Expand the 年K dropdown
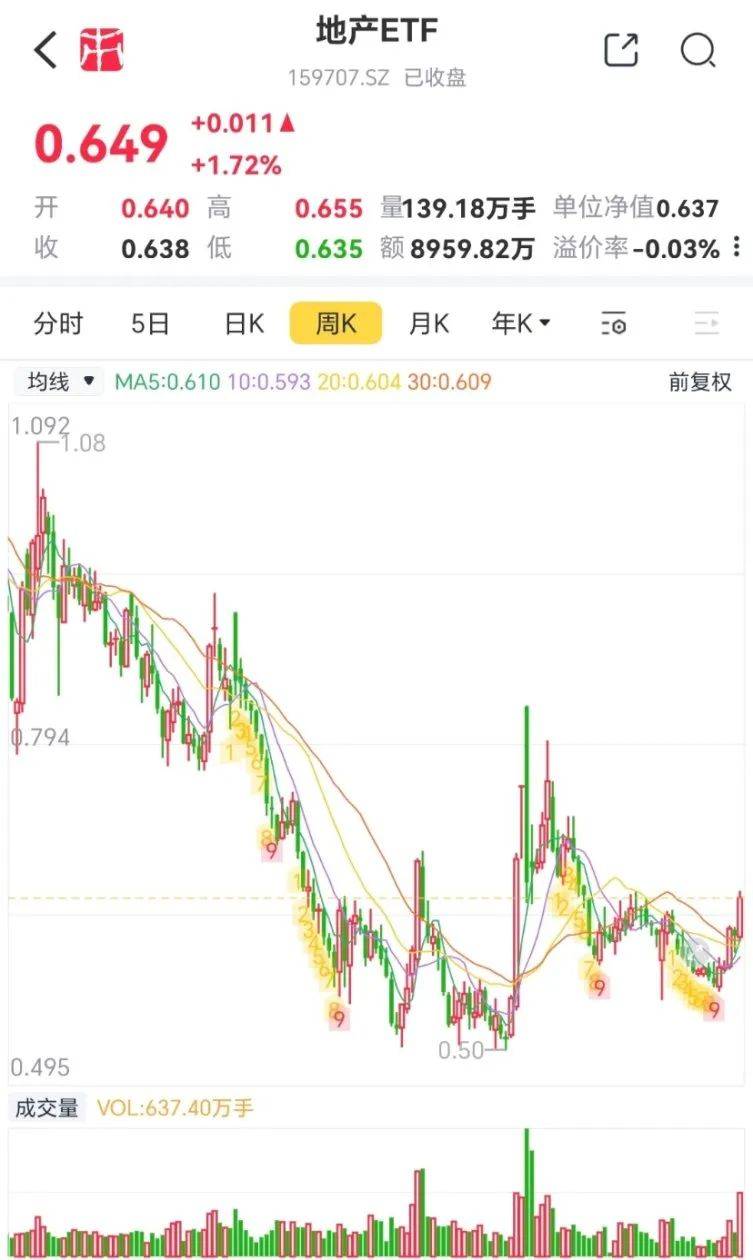 pos(521,323)
